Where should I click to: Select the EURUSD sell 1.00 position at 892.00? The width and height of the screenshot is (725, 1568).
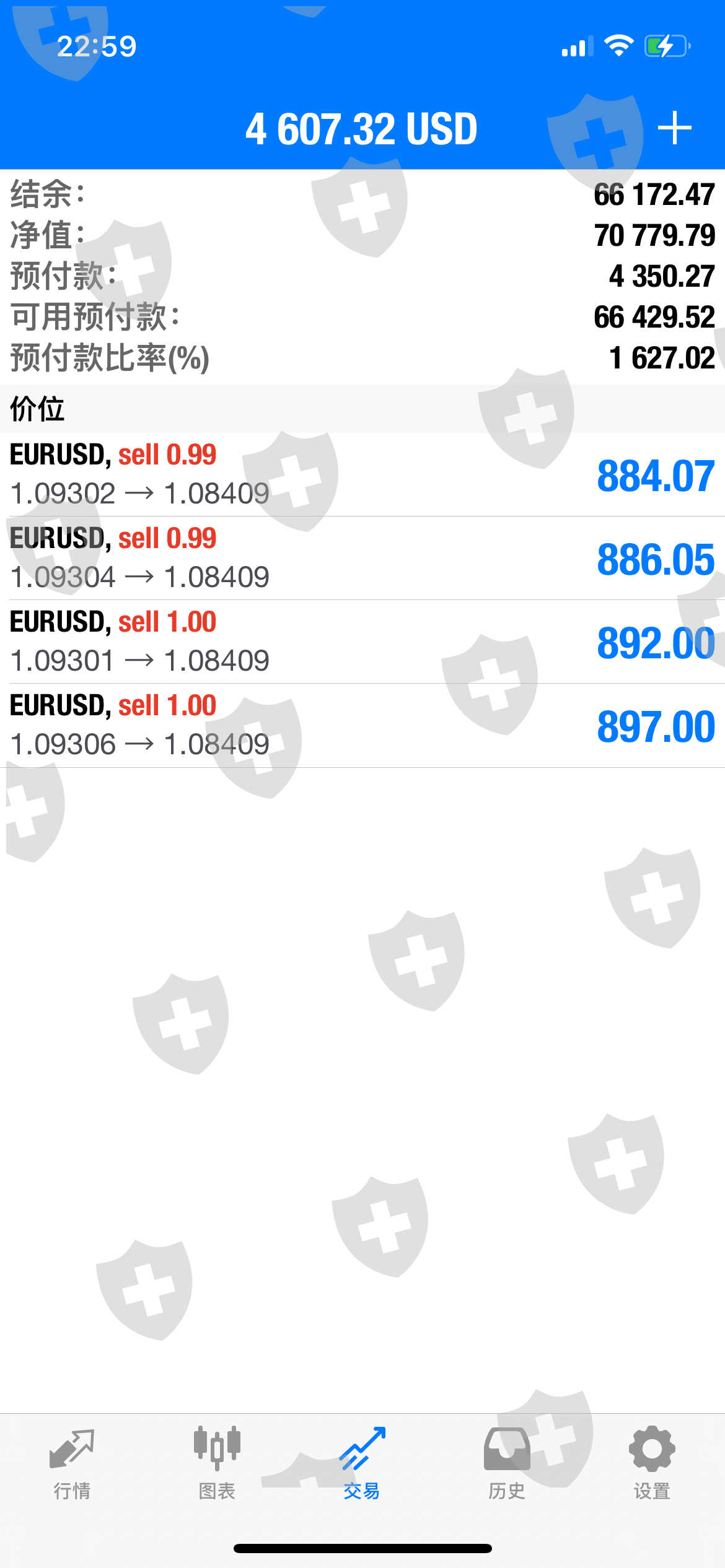tap(362, 642)
